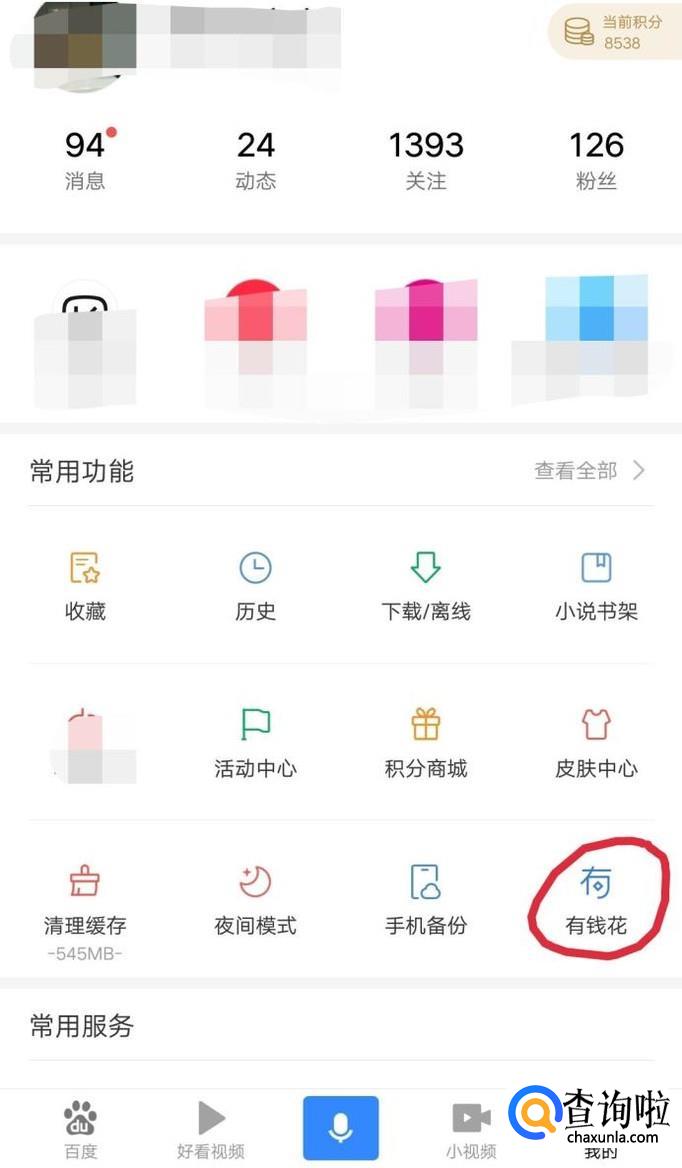View 消息 messages count
Image resolution: width=682 pixels, height=1168 pixels.
pos(85,160)
